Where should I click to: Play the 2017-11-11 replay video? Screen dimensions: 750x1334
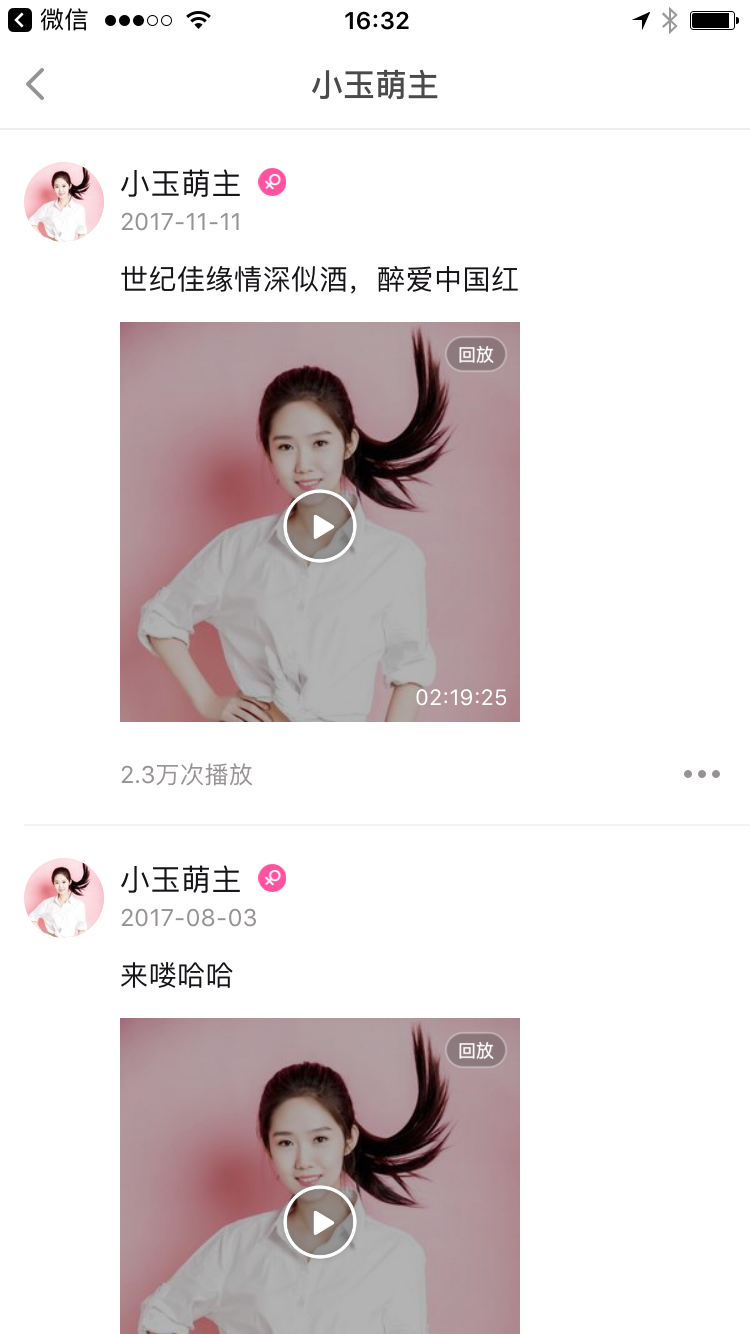pos(320,526)
